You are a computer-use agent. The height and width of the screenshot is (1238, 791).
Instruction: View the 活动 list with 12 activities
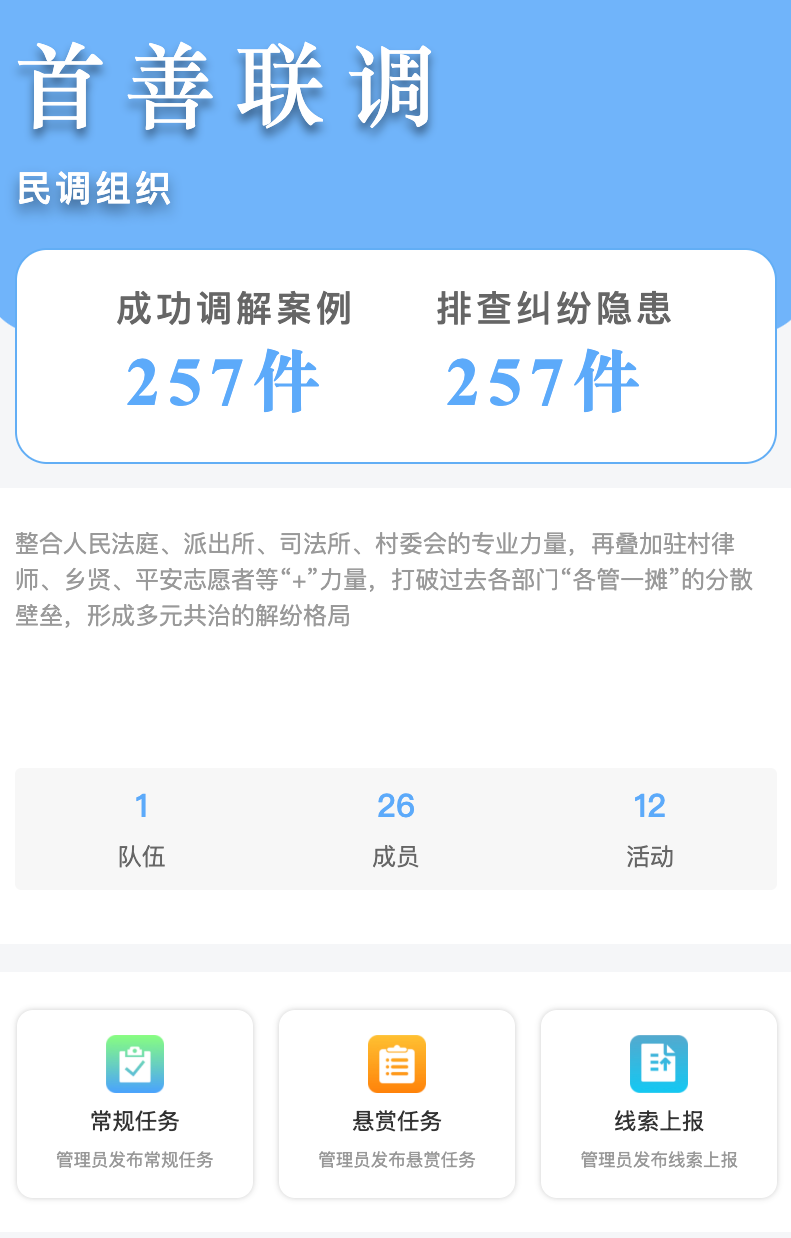coord(650,829)
